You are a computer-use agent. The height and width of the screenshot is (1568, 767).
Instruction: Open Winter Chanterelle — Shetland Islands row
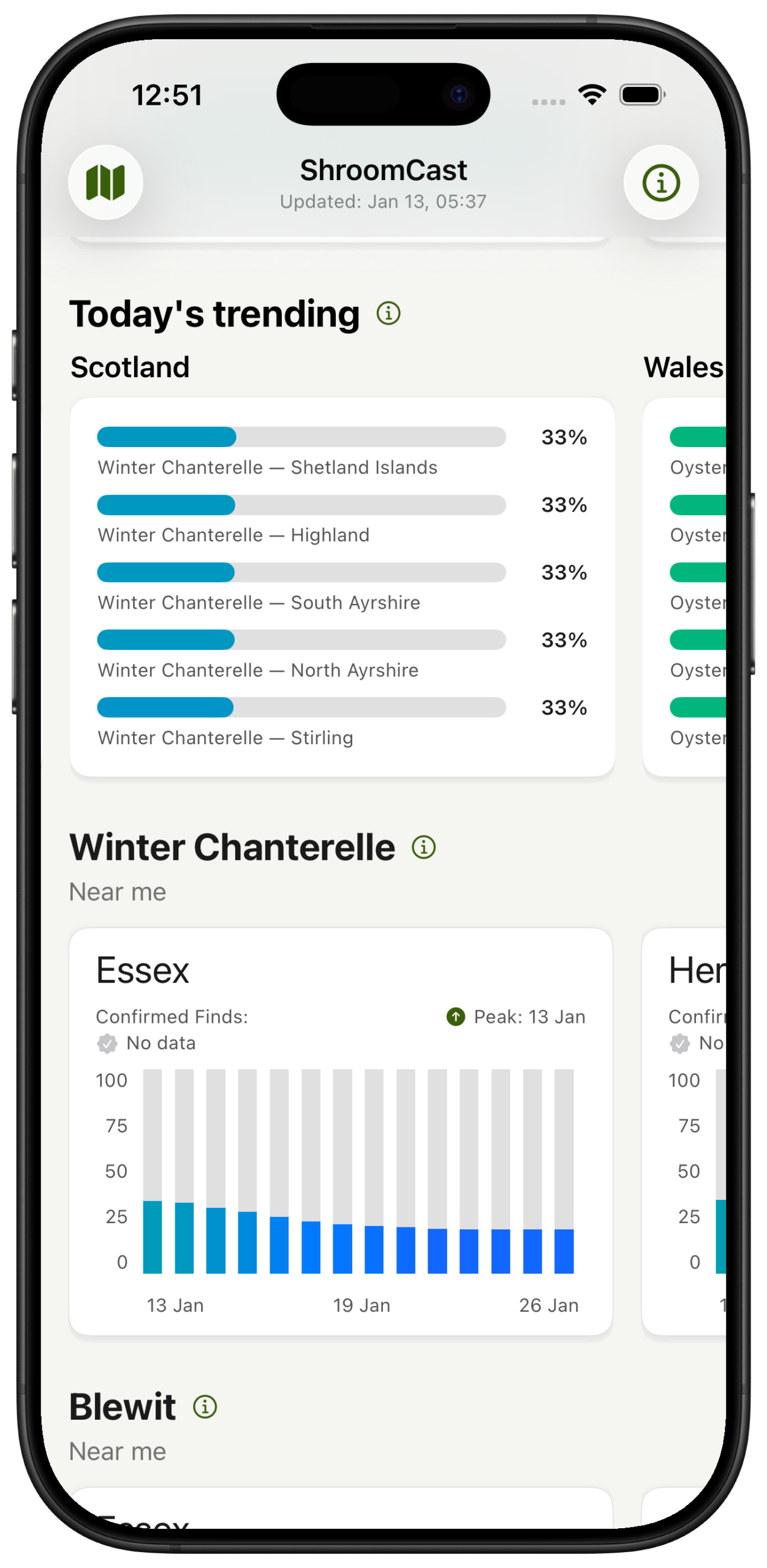[342, 452]
